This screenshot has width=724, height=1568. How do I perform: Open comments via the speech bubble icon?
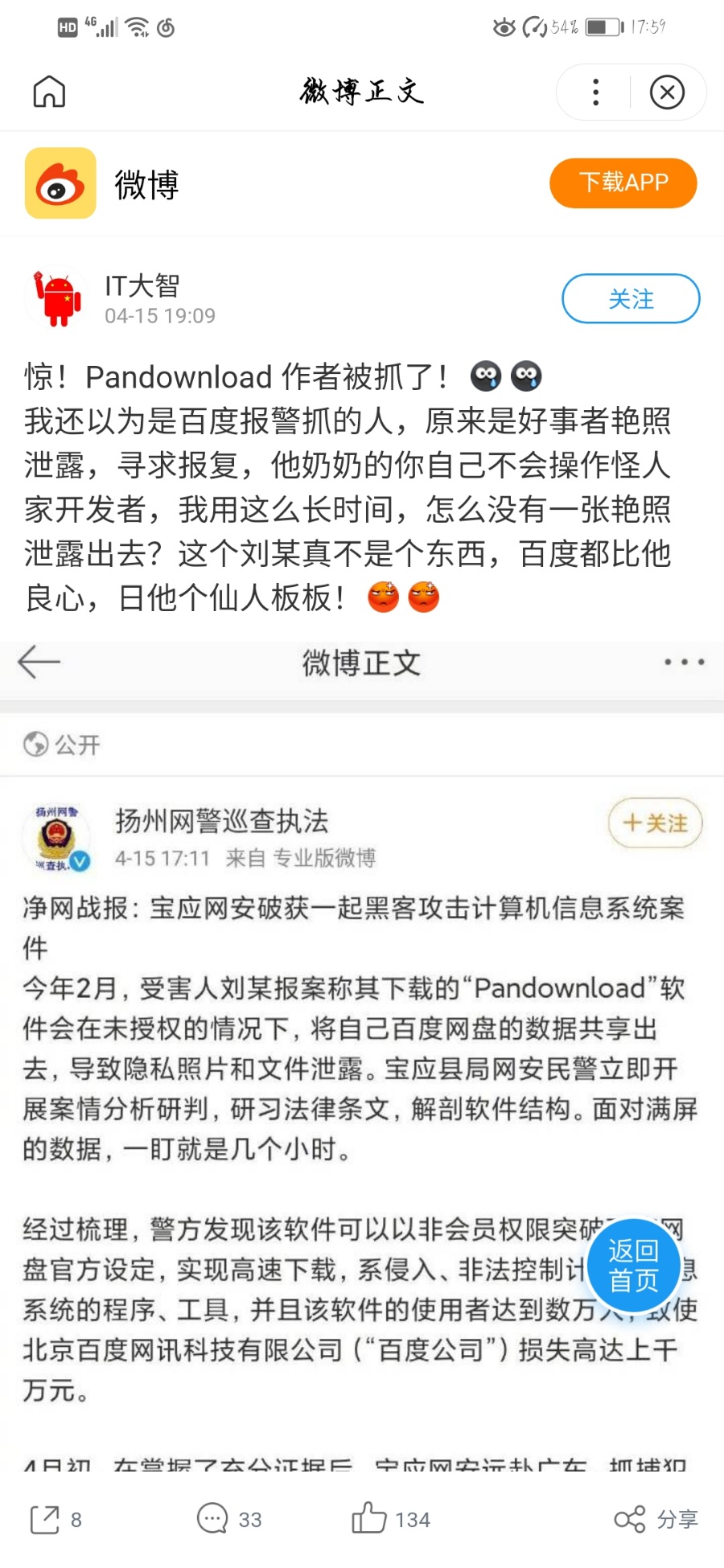(x=211, y=1518)
